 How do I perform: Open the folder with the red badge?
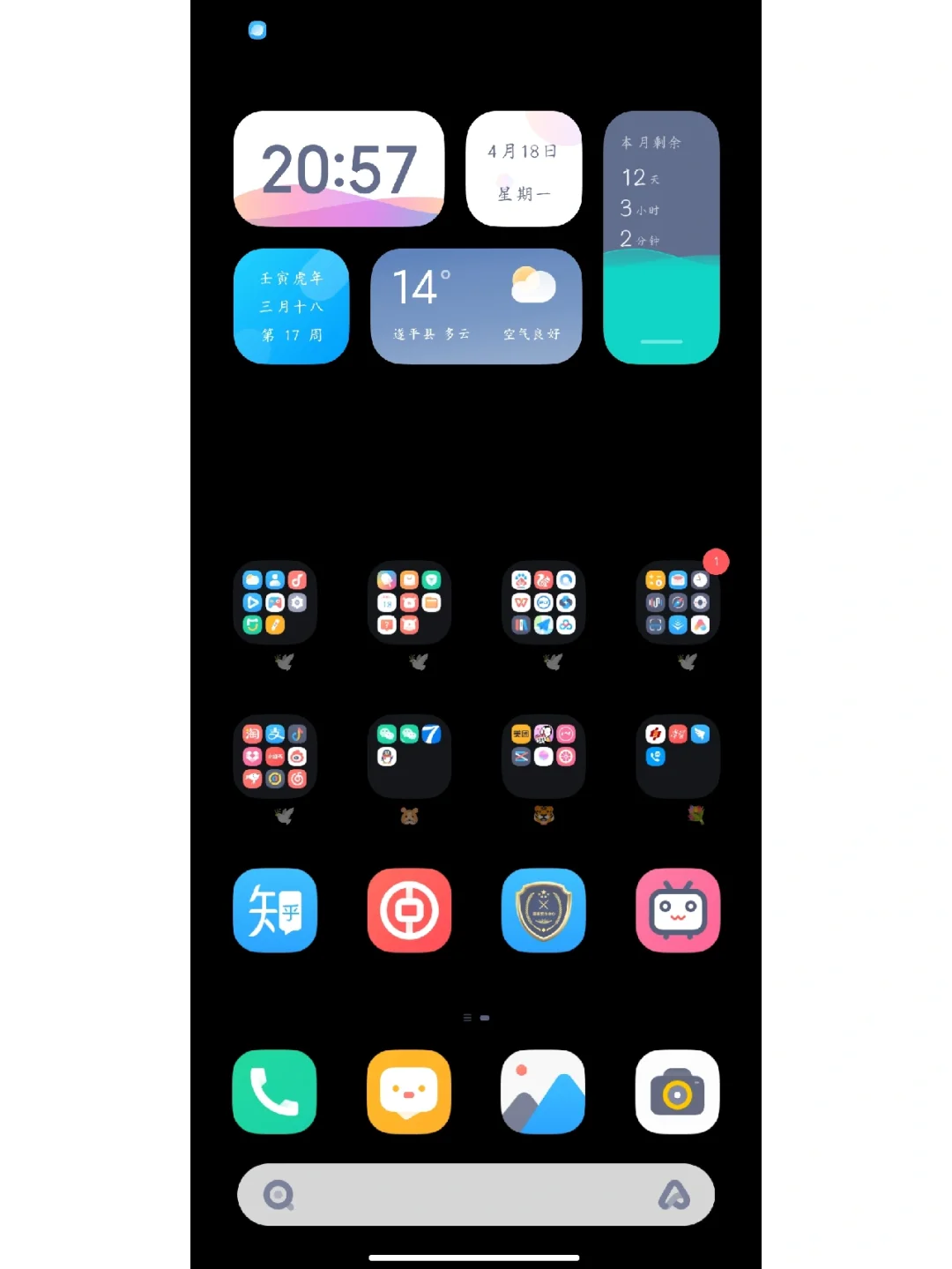click(x=678, y=602)
